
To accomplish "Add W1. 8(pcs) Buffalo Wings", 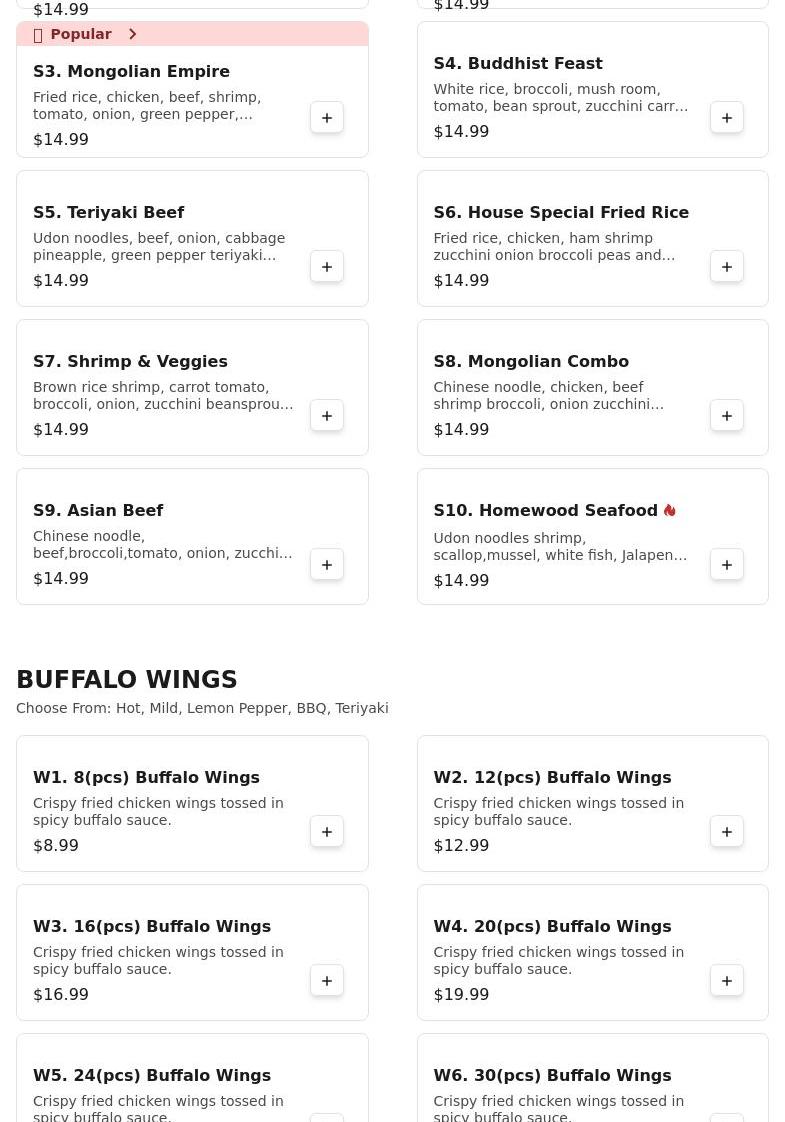I will pyautogui.click(x=327, y=832).
